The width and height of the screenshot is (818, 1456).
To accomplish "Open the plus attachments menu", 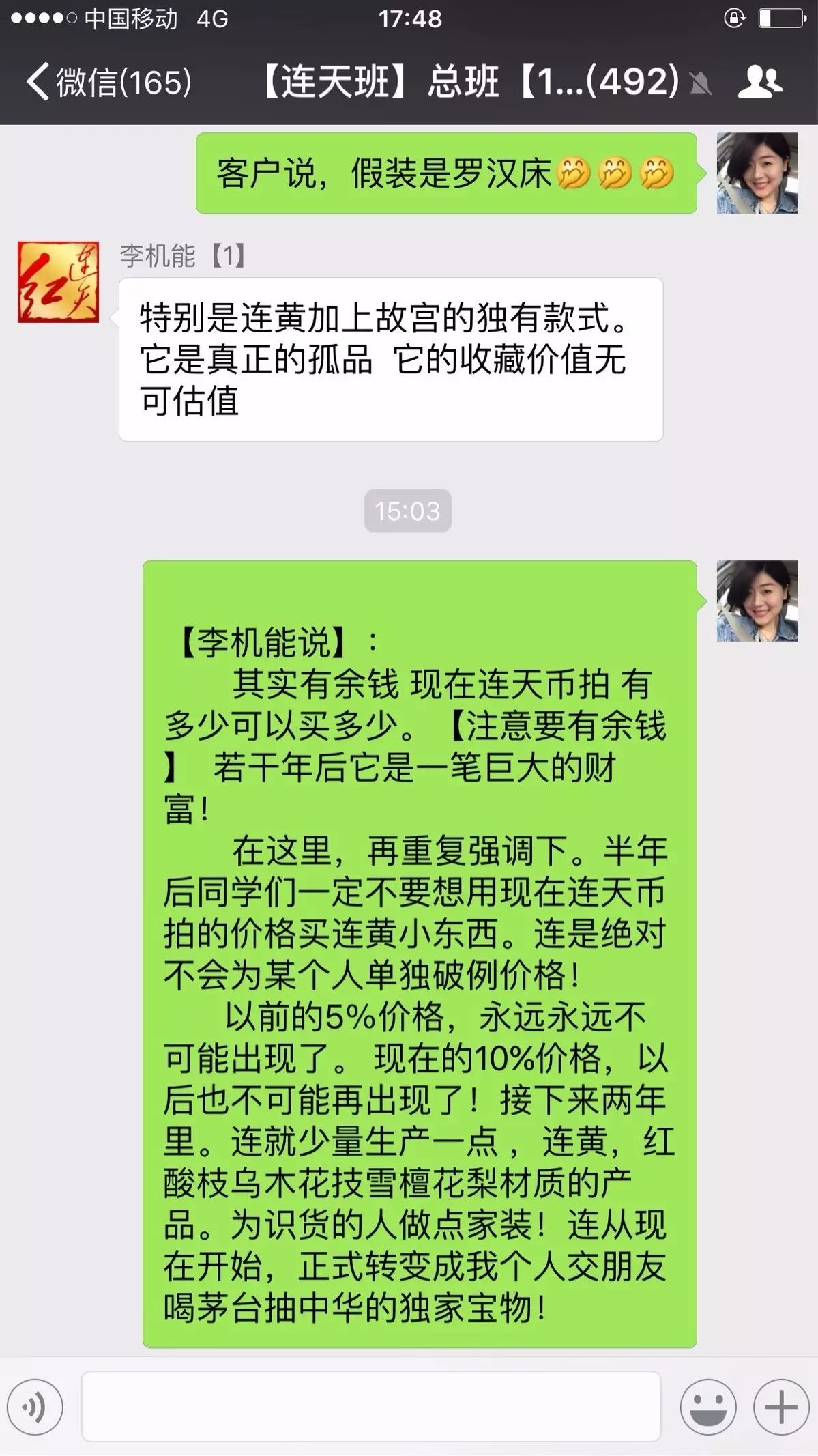I will click(x=780, y=1407).
